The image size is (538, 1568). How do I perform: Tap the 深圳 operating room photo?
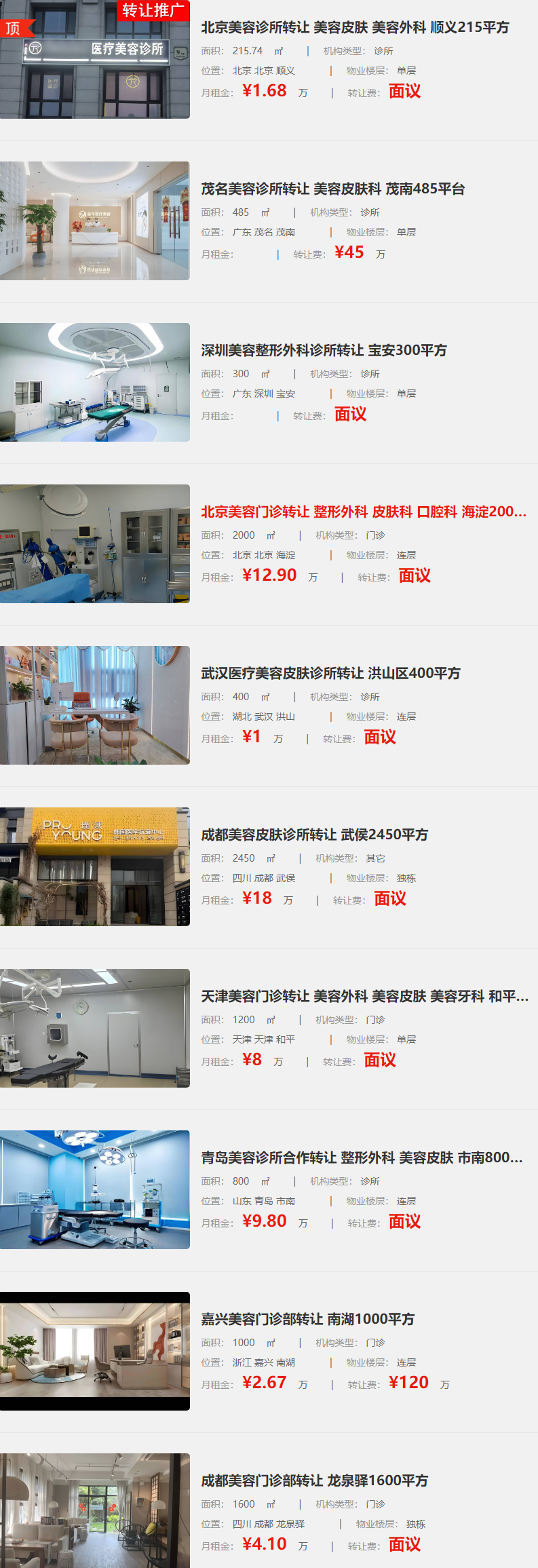95,383
